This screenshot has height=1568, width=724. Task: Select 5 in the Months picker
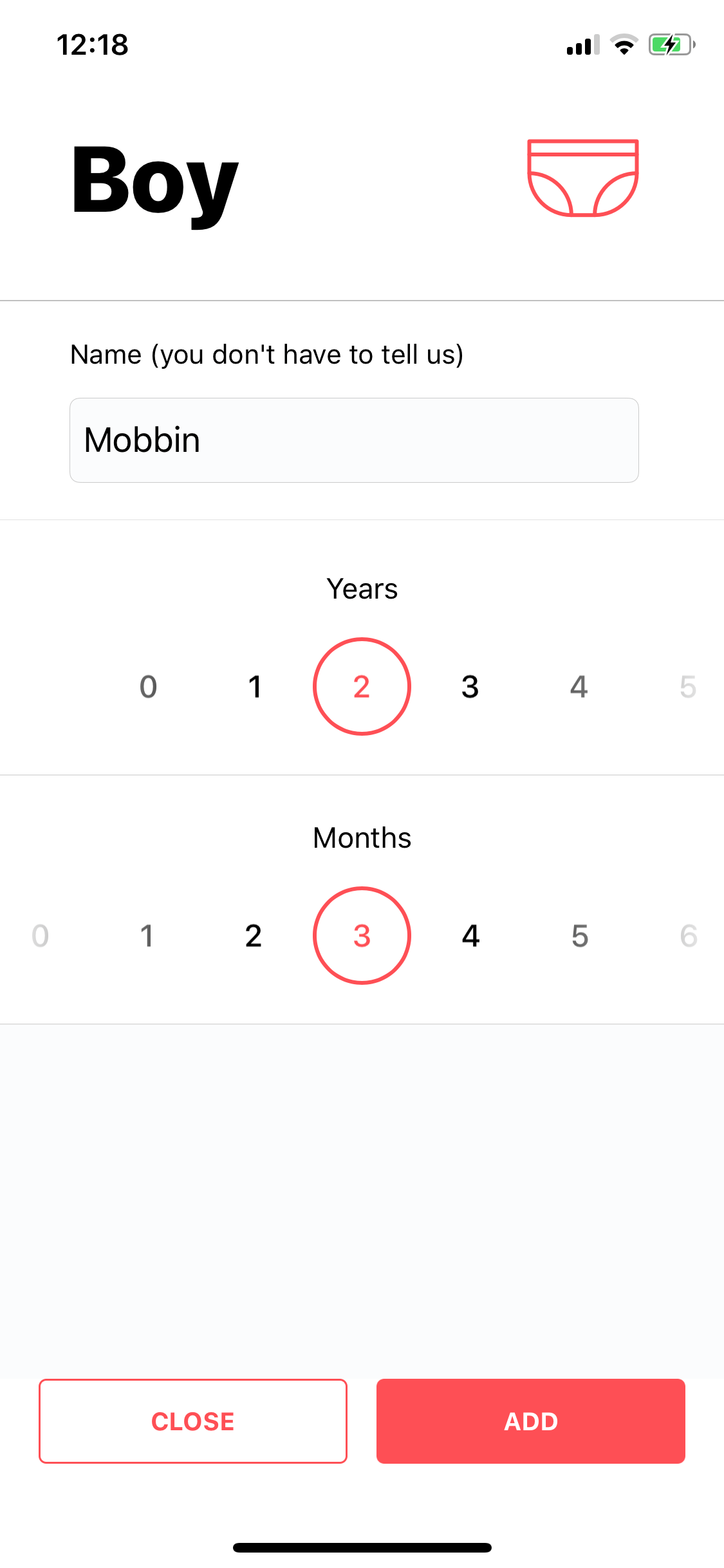580,936
